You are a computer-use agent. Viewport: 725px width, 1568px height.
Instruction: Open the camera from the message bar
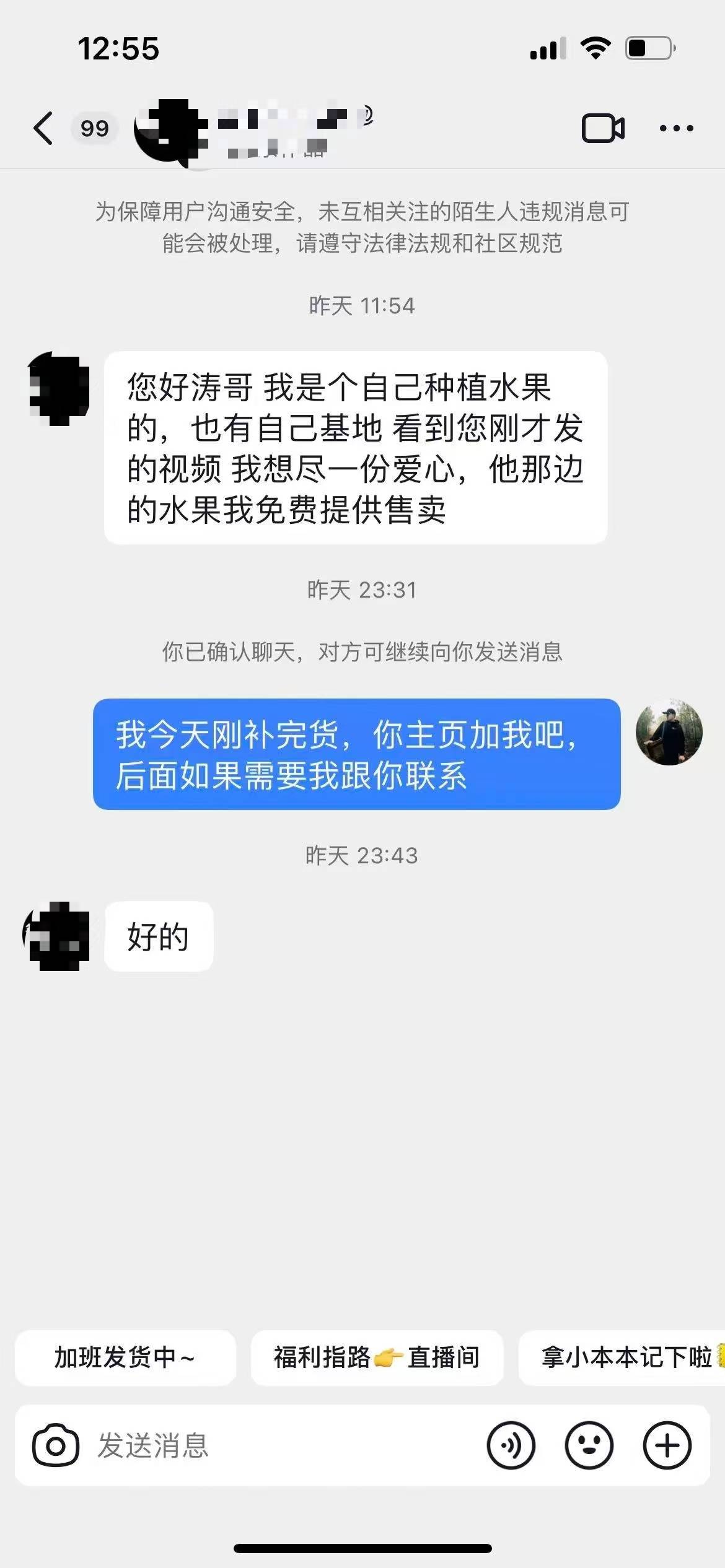coord(56,1446)
